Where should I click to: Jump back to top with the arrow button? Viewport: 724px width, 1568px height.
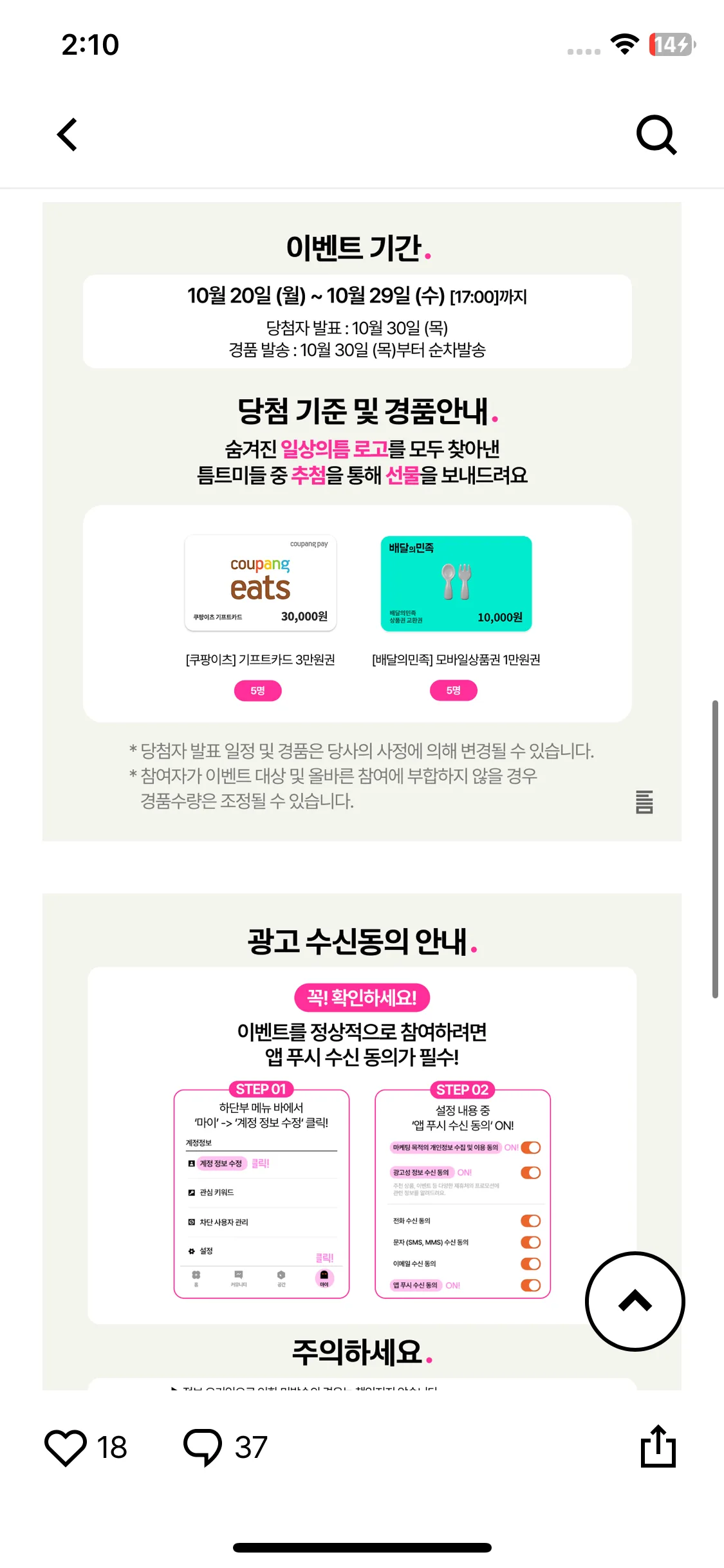tap(635, 1301)
